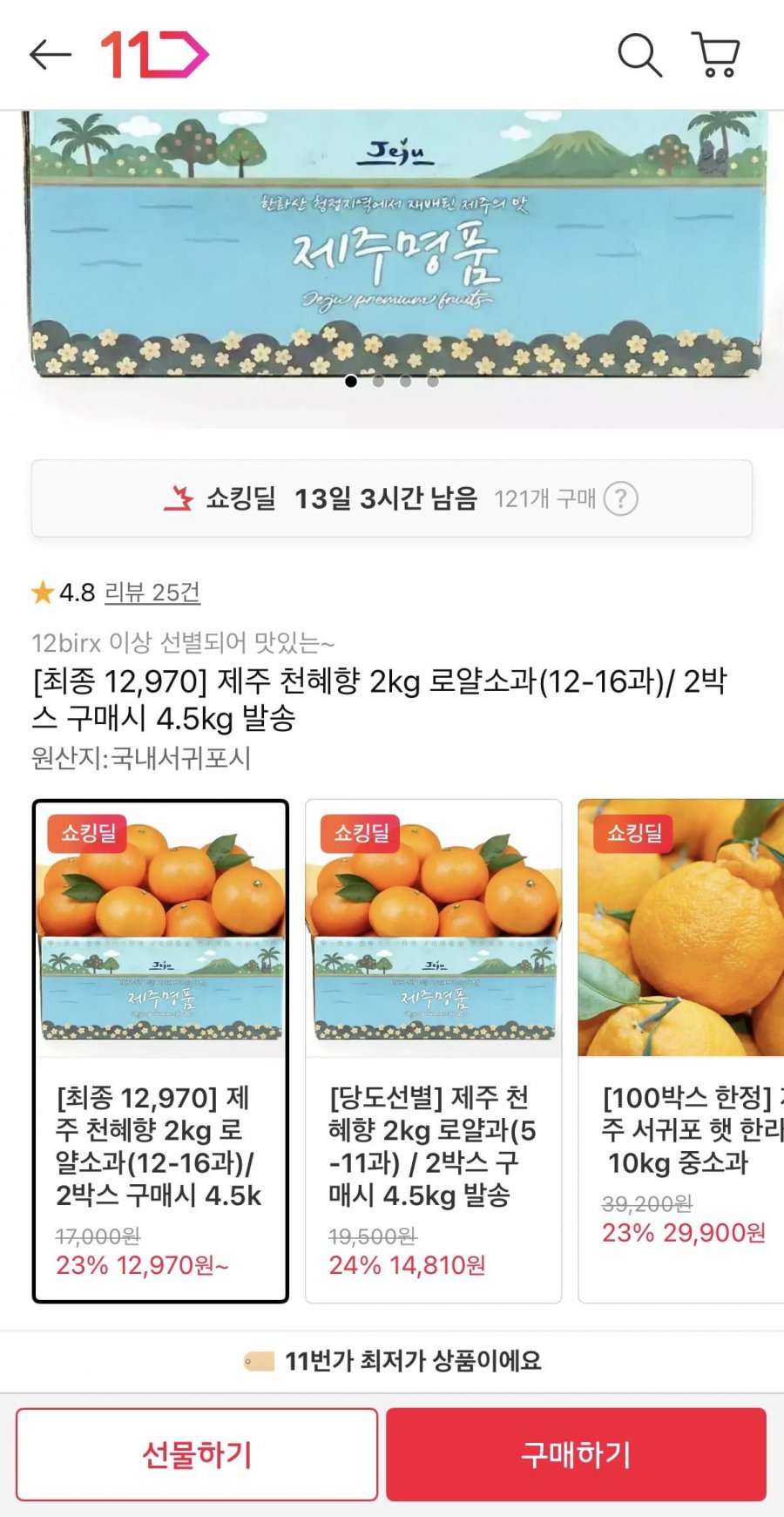Open the [당도선별] 제주 천혜향 card
Viewport: 784px width, 1517px height.
click(433, 1050)
